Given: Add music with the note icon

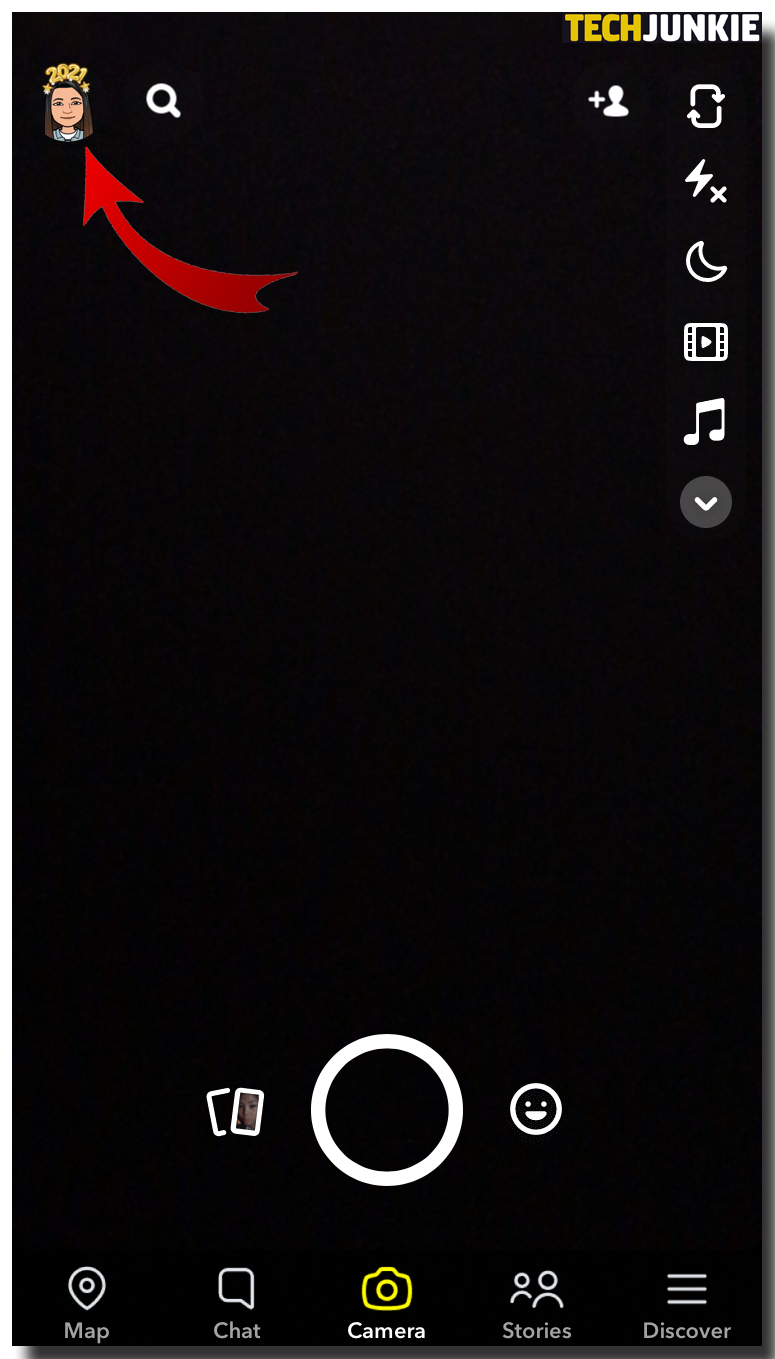Looking at the screenshot, I should (705, 422).
